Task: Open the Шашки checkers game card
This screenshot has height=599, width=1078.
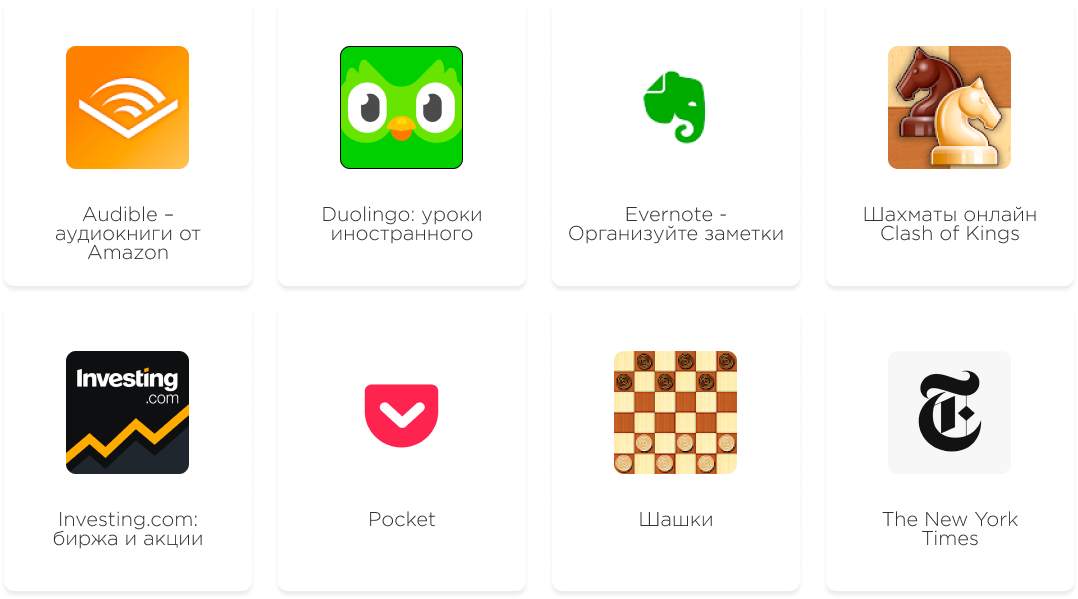Action: point(675,447)
